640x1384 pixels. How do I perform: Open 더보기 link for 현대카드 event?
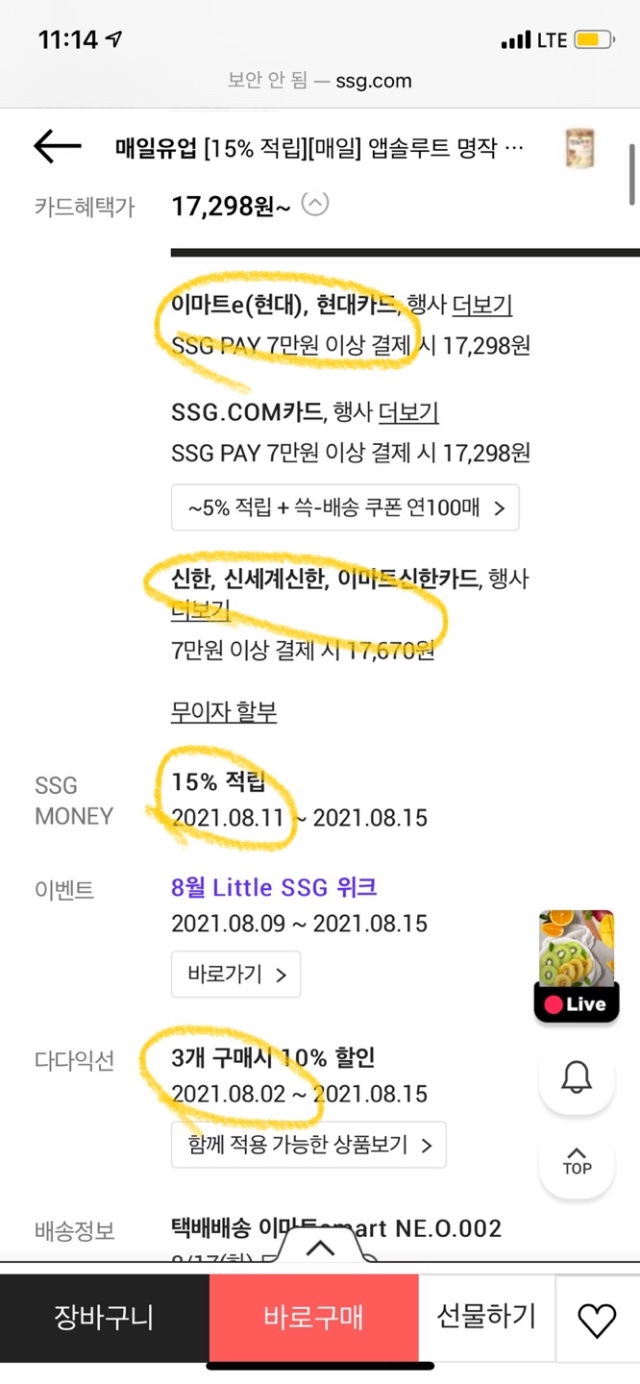[482, 305]
